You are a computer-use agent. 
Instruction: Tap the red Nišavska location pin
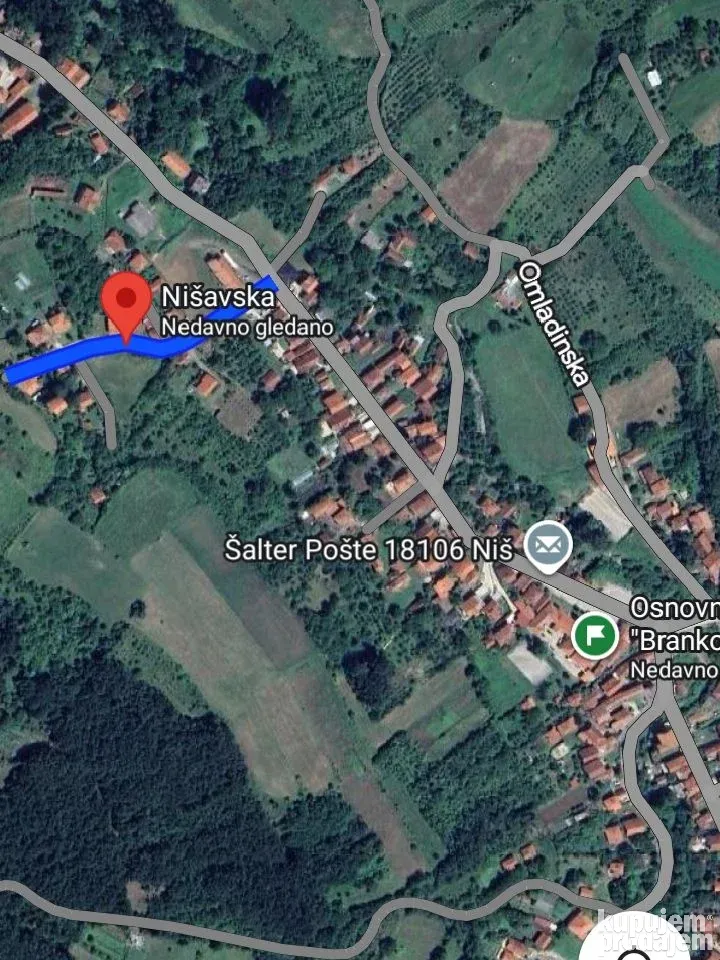tap(126, 303)
